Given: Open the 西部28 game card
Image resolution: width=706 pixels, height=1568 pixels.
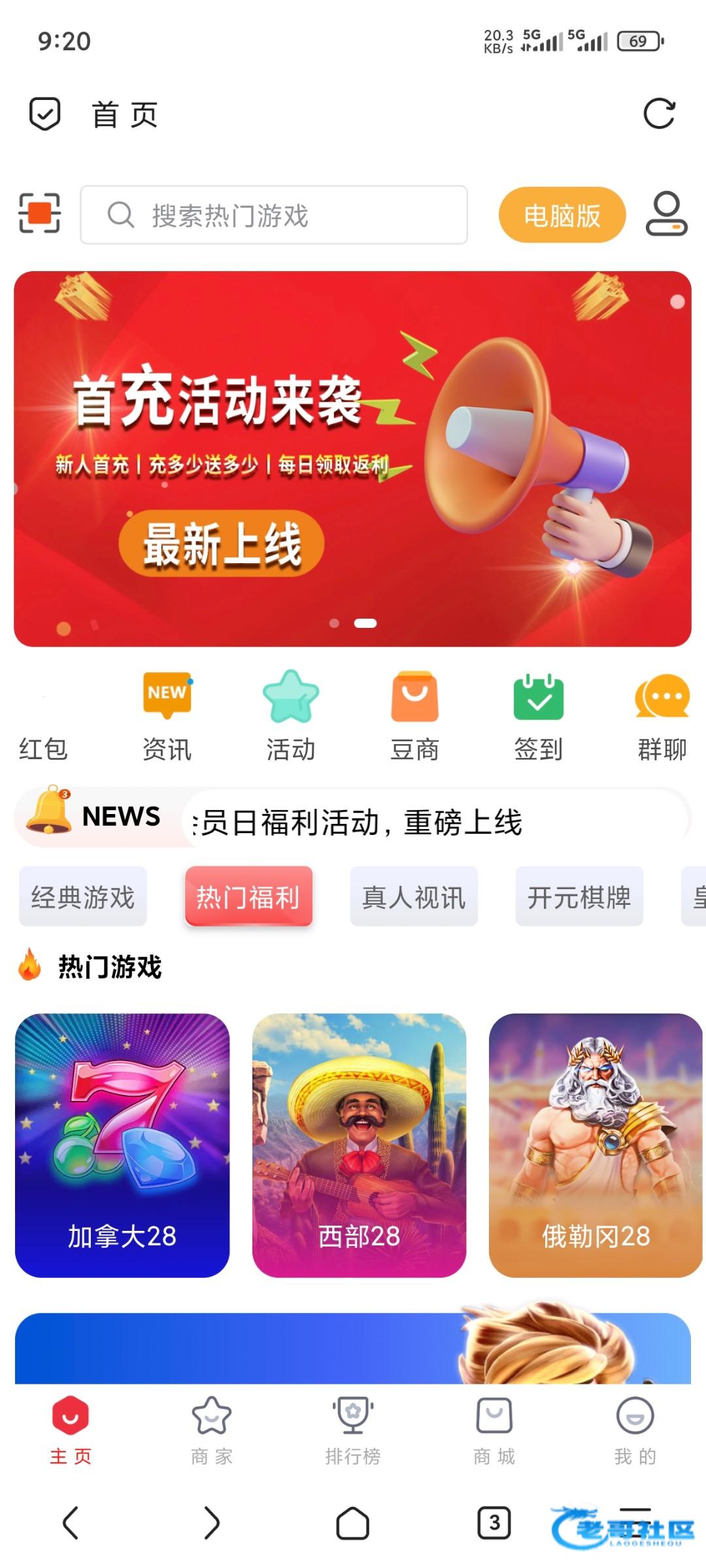Looking at the screenshot, I should 359,1145.
